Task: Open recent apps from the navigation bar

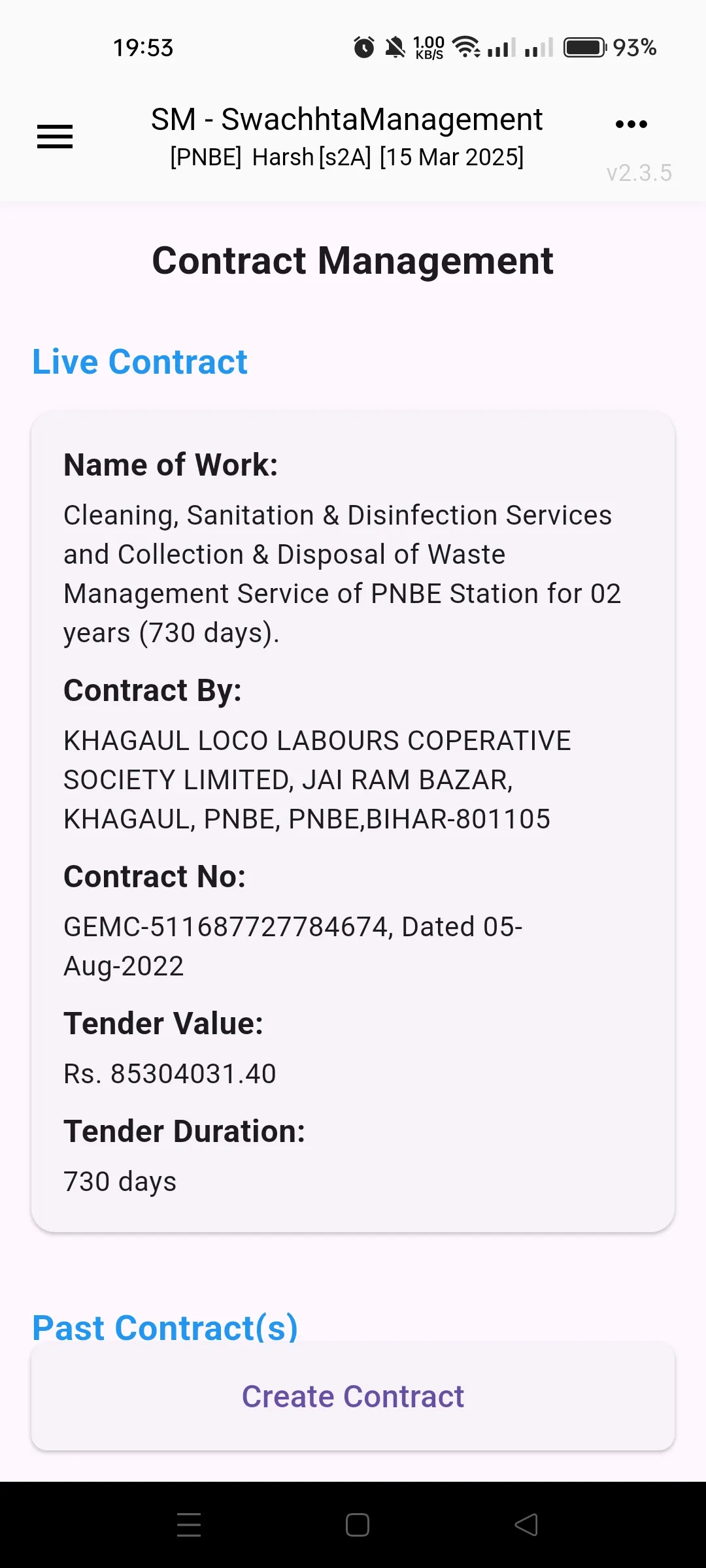Action: click(x=189, y=1525)
